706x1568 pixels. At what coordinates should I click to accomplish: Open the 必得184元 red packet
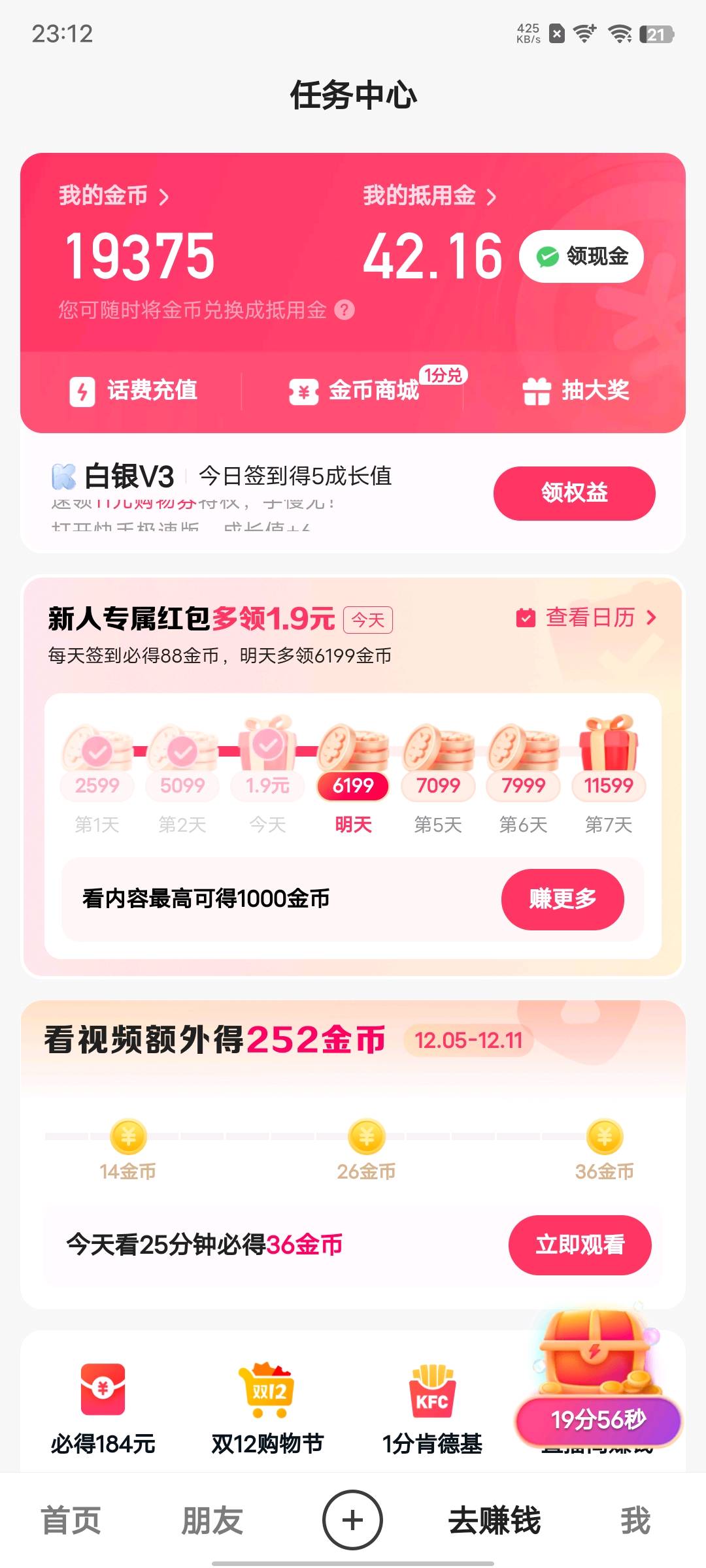tap(103, 1405)
